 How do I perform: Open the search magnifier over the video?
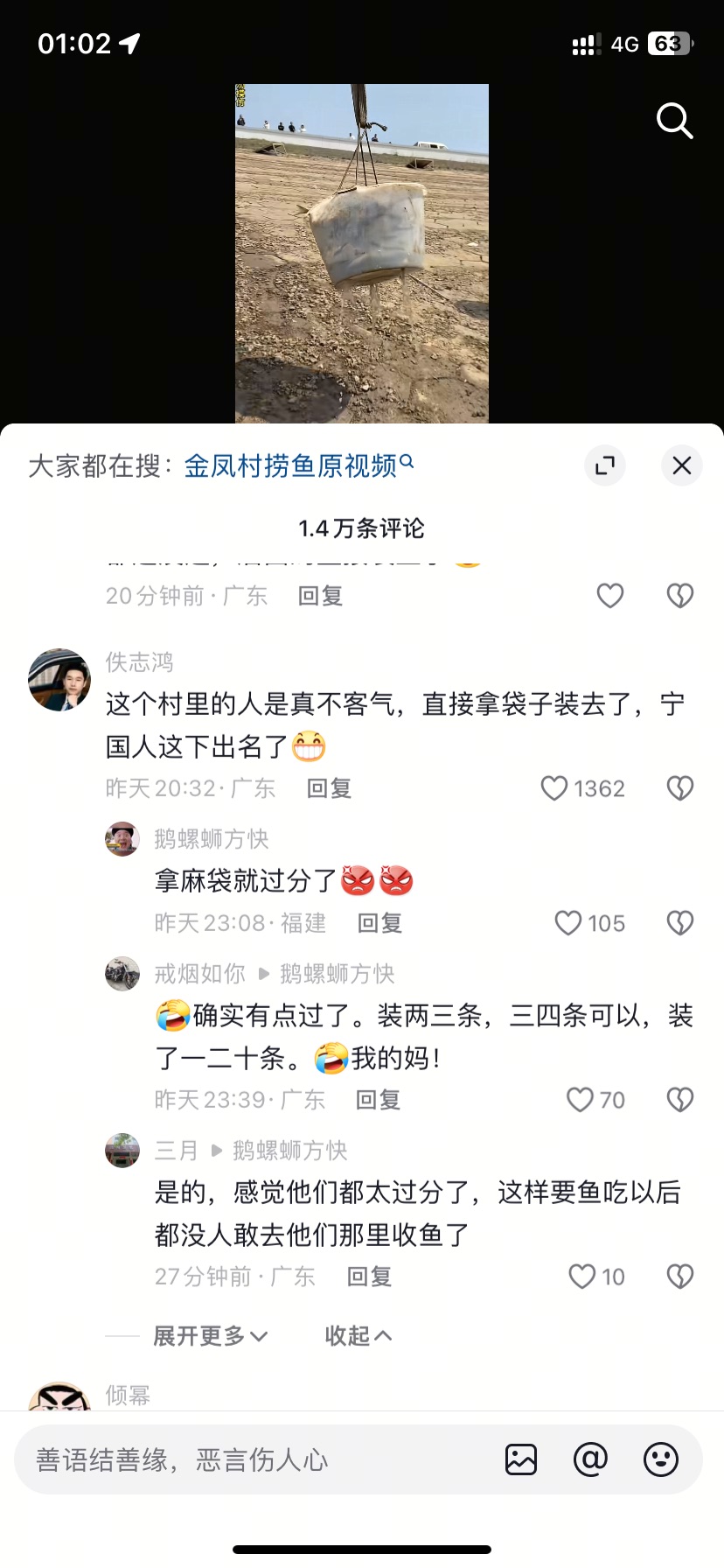click(x=674, y=121)
